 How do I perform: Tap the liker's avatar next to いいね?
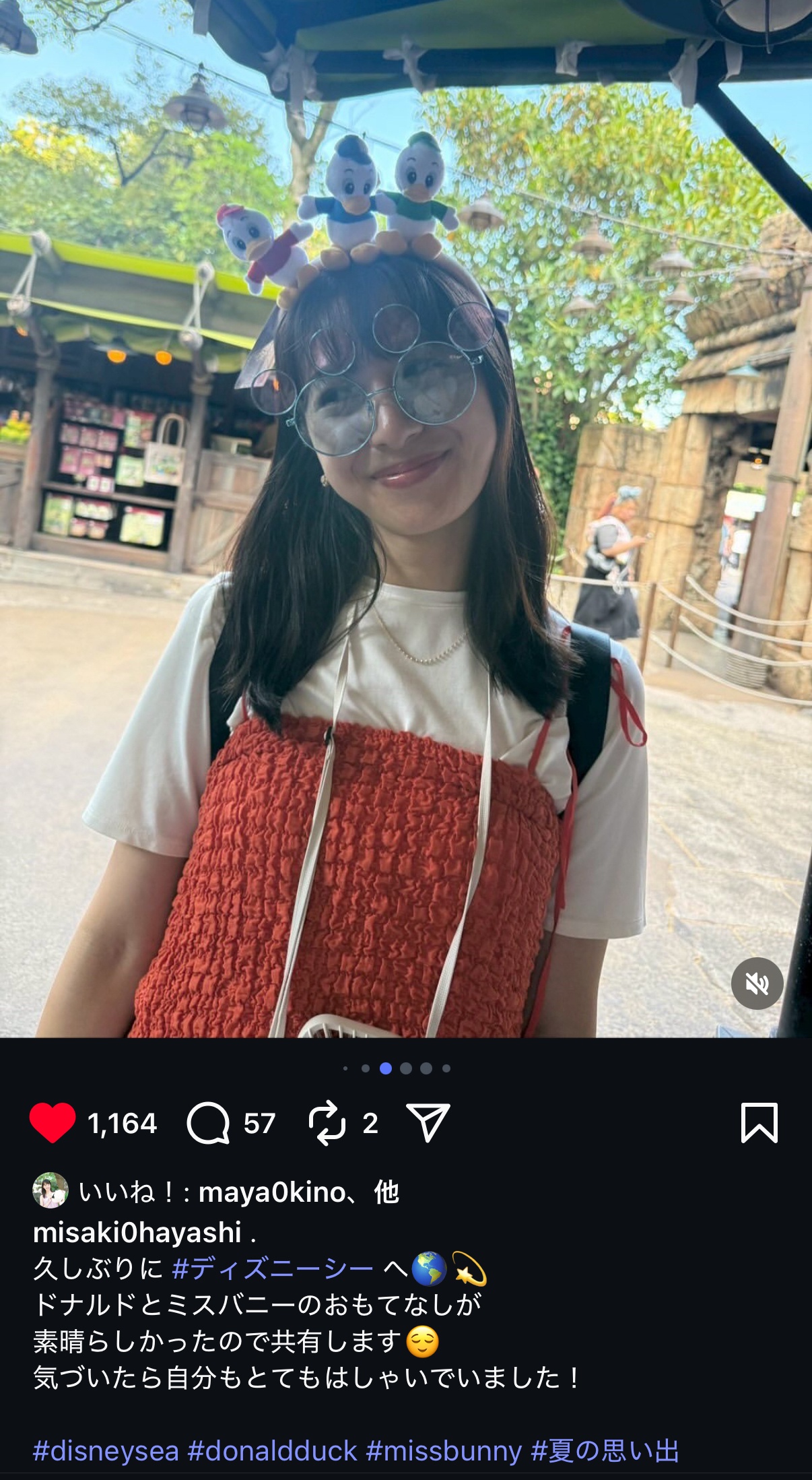(x=50, y=1190)
